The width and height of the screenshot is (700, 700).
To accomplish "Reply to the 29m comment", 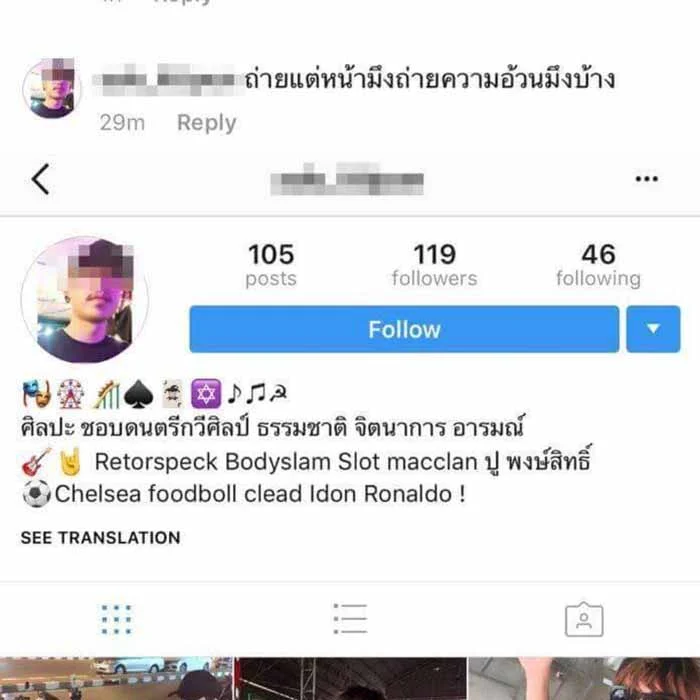I will tap(206, 123).
